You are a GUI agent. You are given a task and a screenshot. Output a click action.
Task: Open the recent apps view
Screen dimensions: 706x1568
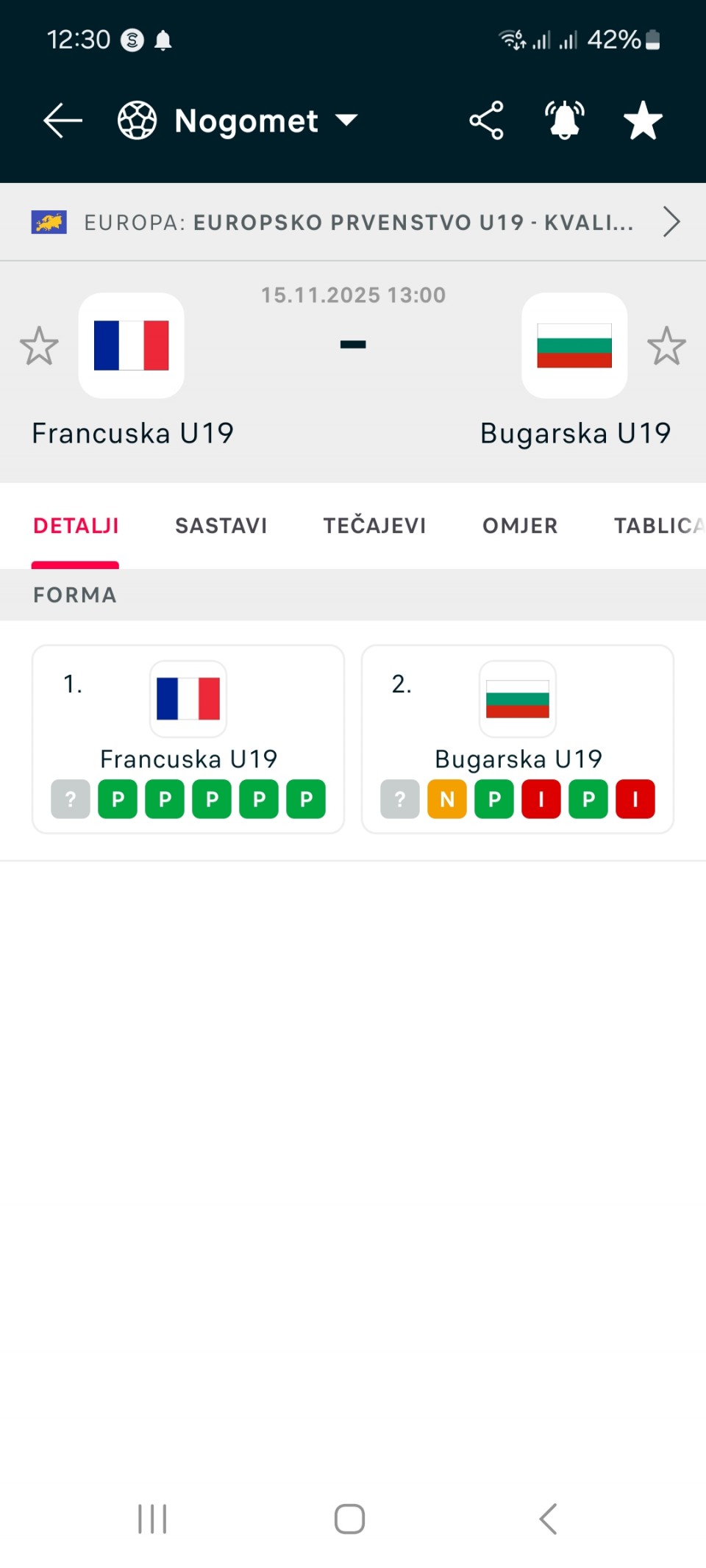click(152, 1519)
